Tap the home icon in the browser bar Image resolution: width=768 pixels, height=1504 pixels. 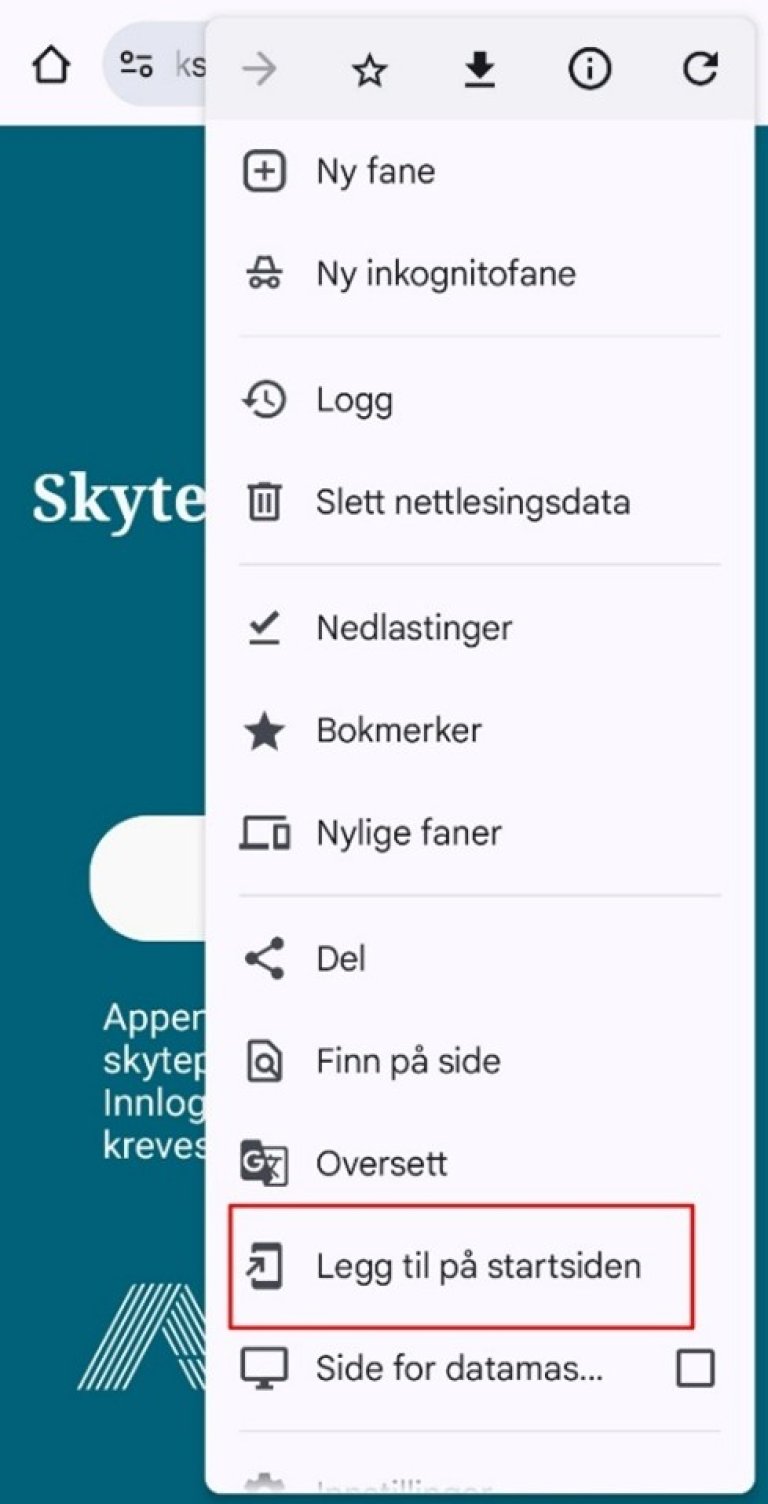51,67
